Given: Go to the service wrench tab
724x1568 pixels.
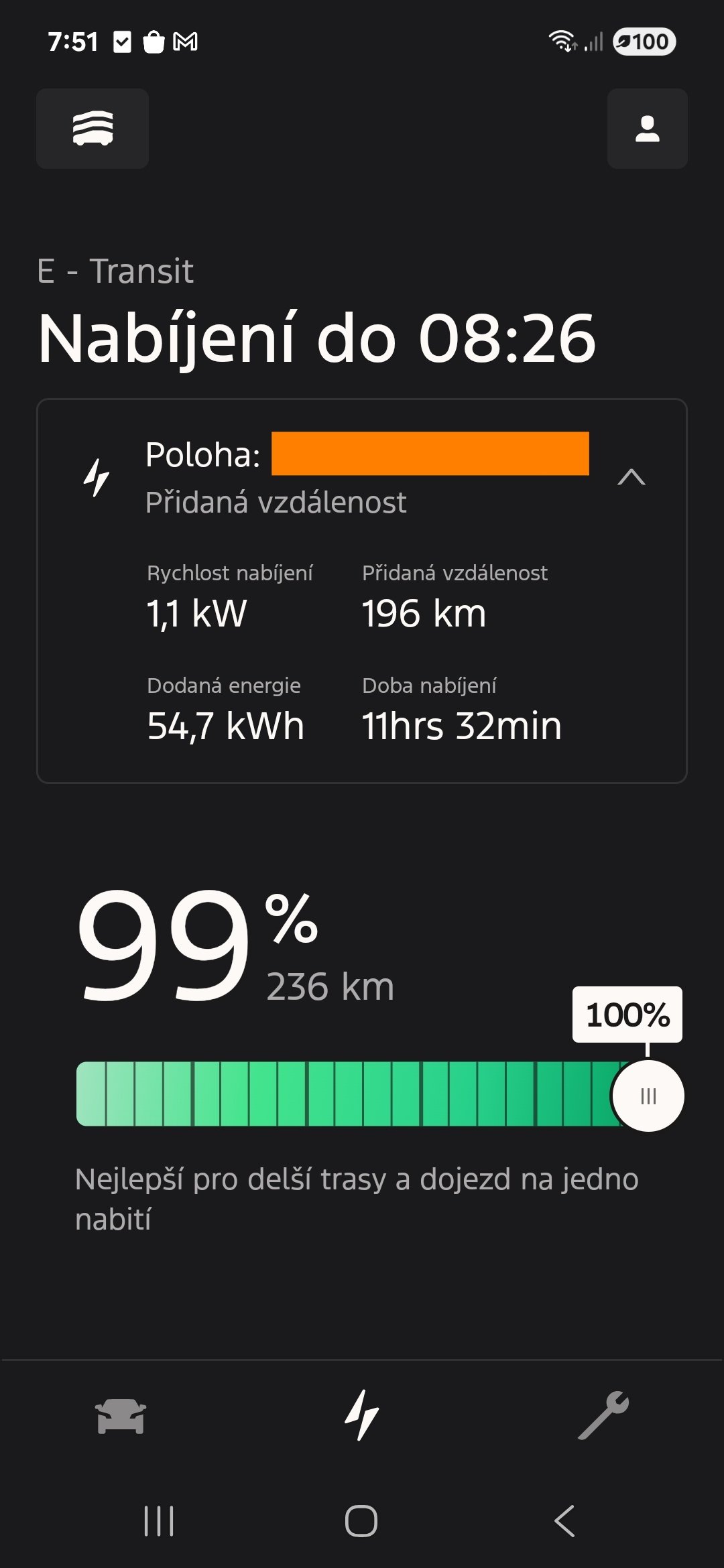Looking at the screenshot, I should [x=603, y=1415].
